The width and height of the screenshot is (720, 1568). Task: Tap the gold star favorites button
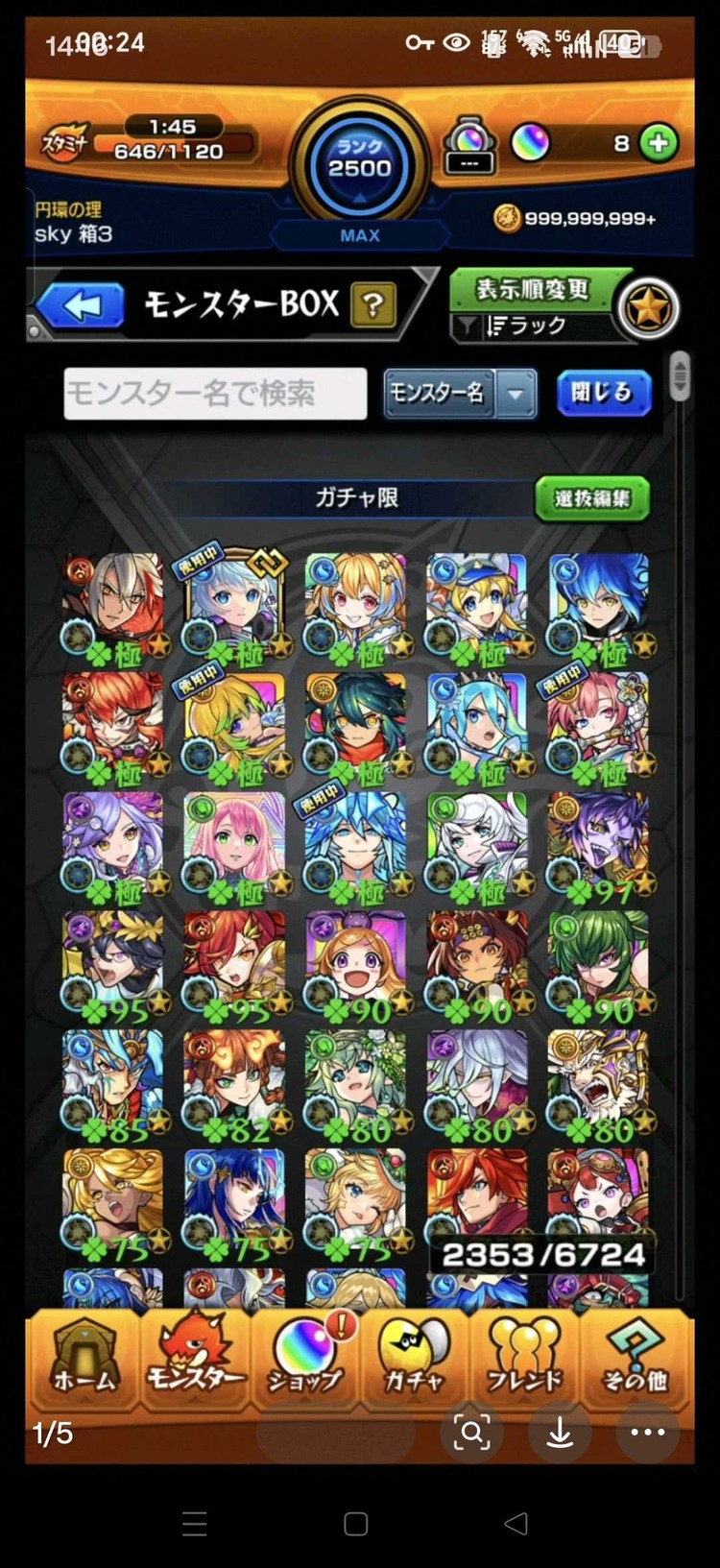[649, 308]
